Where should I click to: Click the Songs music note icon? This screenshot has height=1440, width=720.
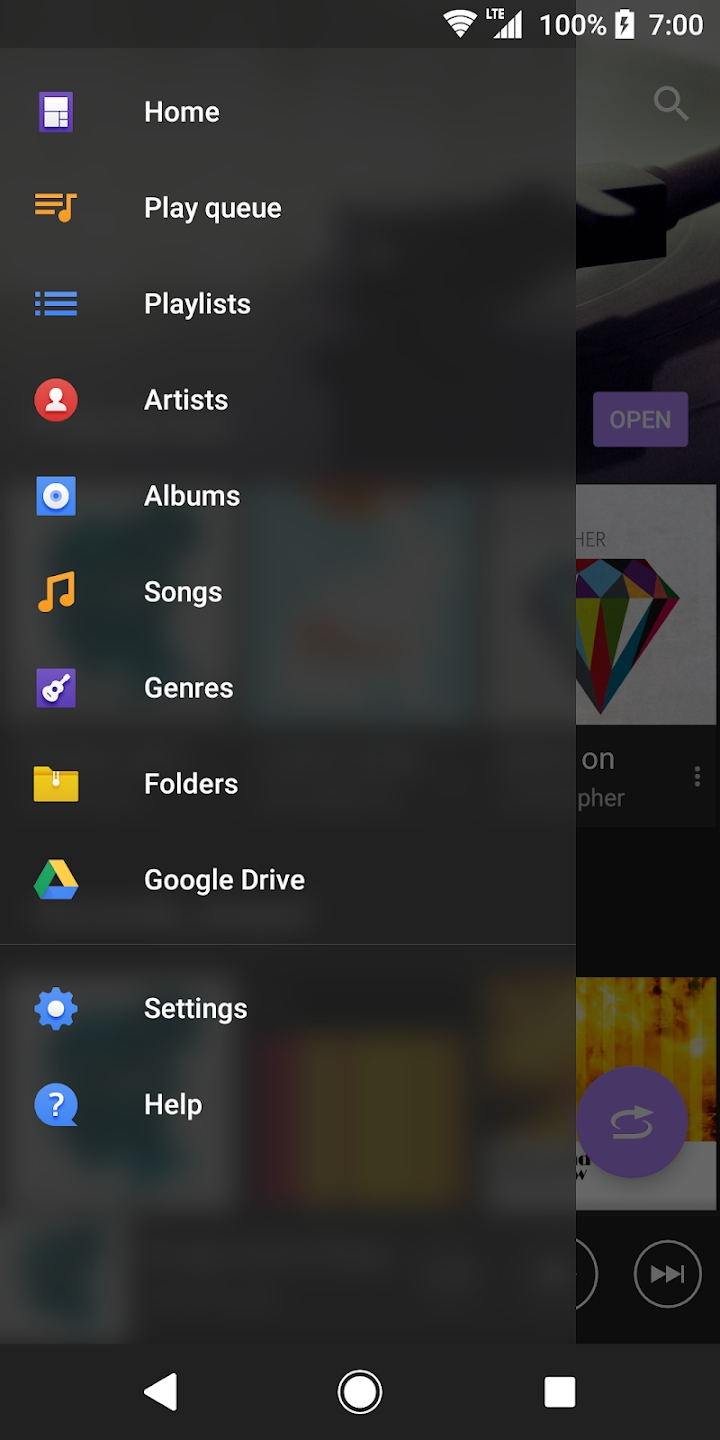[56, 592]
